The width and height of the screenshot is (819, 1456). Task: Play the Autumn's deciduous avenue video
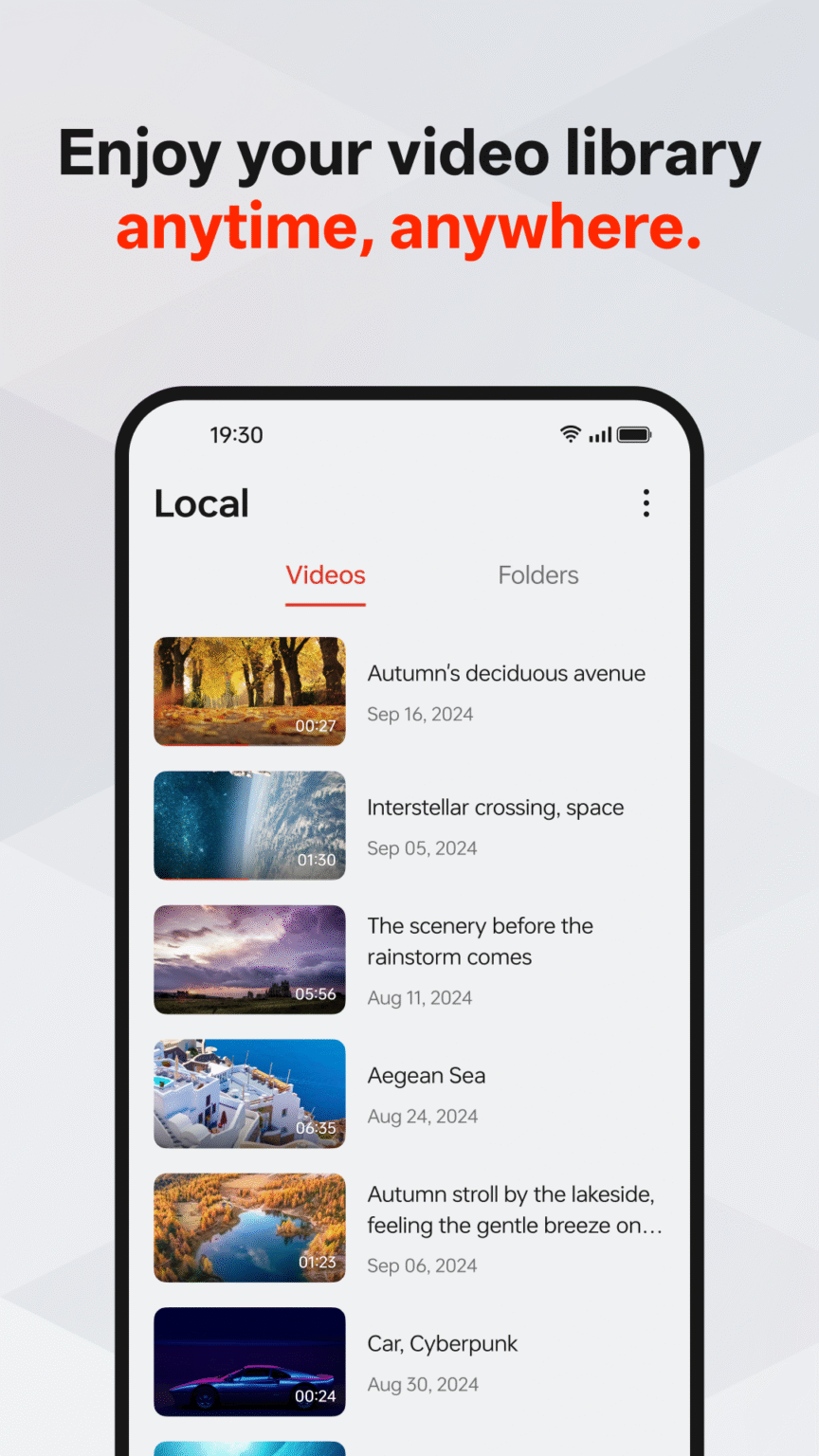pyautogui.click(x=249, y=691)
